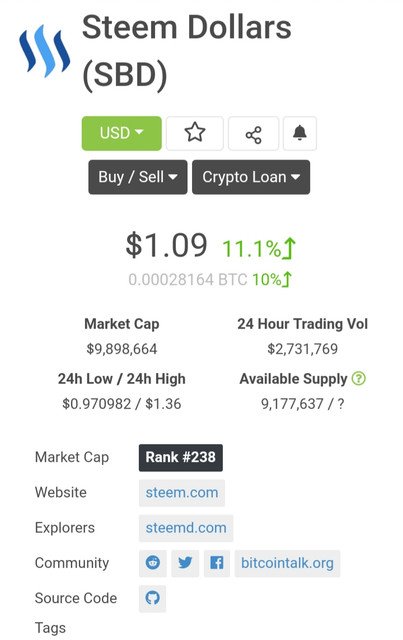This screenshot has width=403, height=640.
Task: Expand the Crypto Loan dropdown
Action: coord(251,177)
